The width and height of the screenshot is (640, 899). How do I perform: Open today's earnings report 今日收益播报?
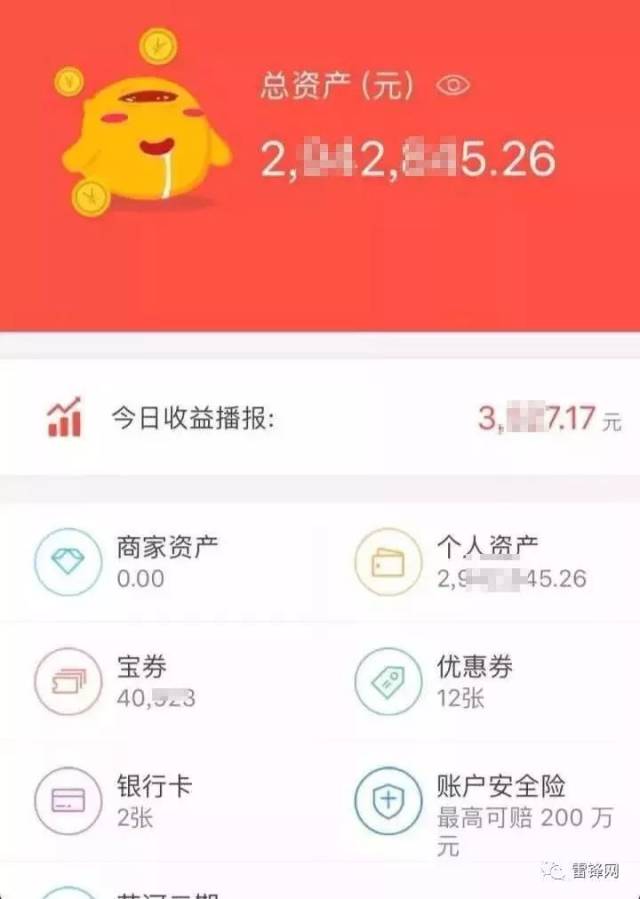(x=320, y=418)
